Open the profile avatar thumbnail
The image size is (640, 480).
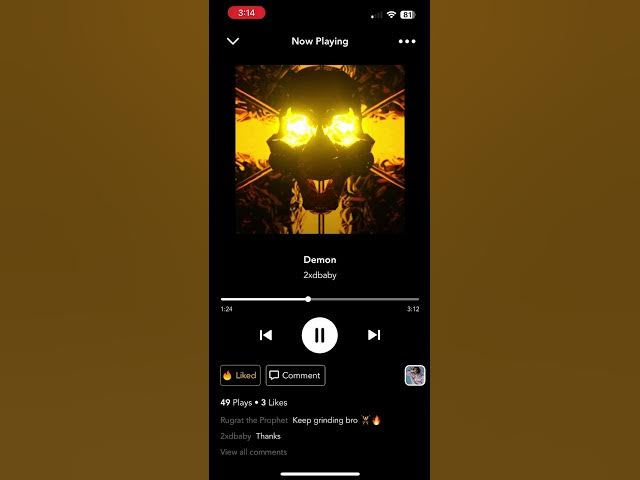point(415,375)
